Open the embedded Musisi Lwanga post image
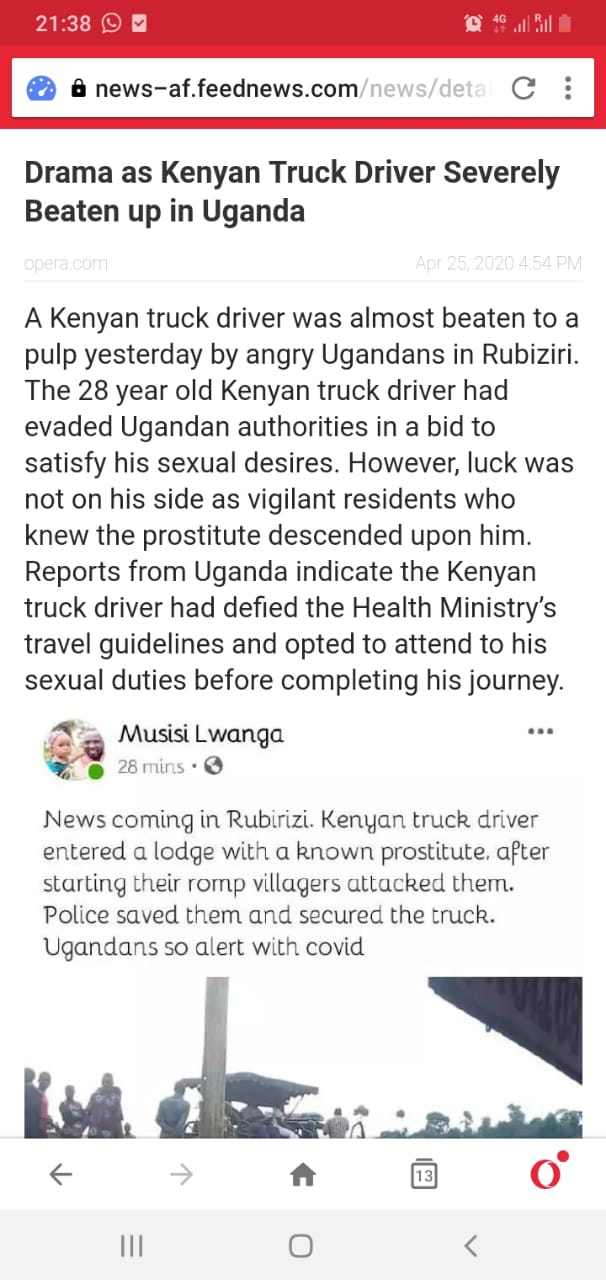Viewport: 606px width, 1280px height. (303, 1055)
